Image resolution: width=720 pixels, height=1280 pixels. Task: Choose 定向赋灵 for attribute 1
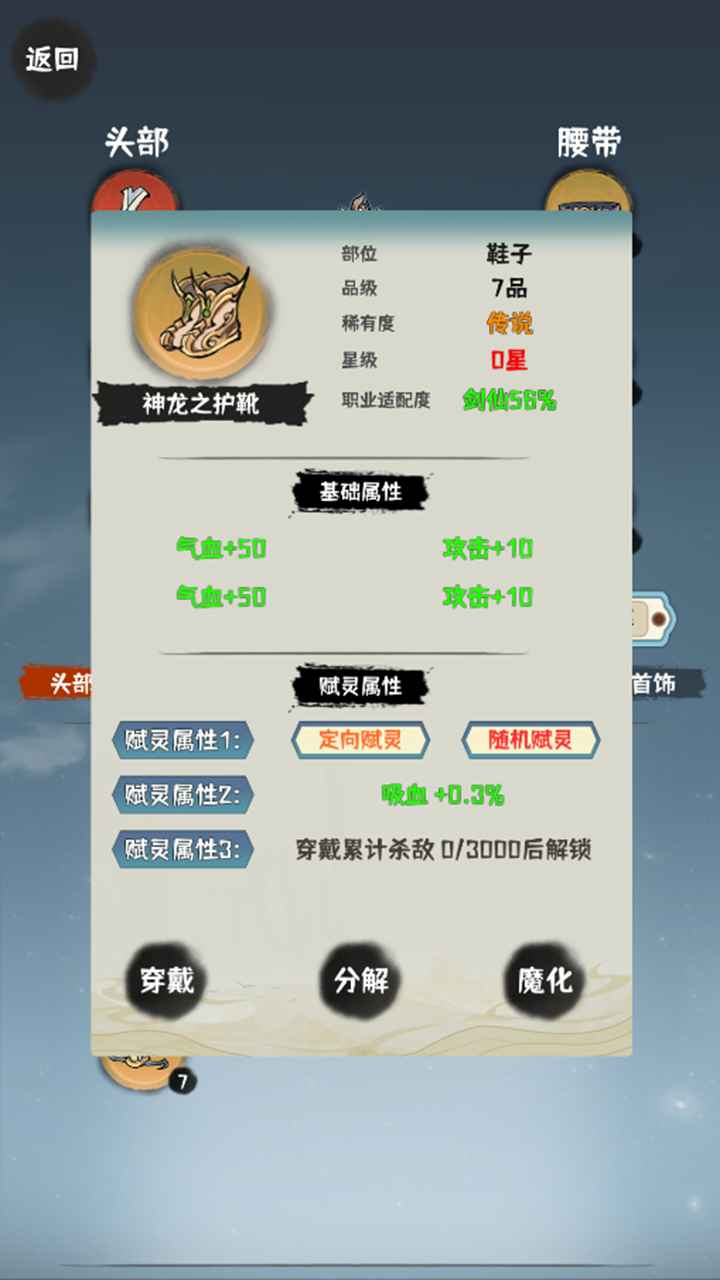(360, 740)
